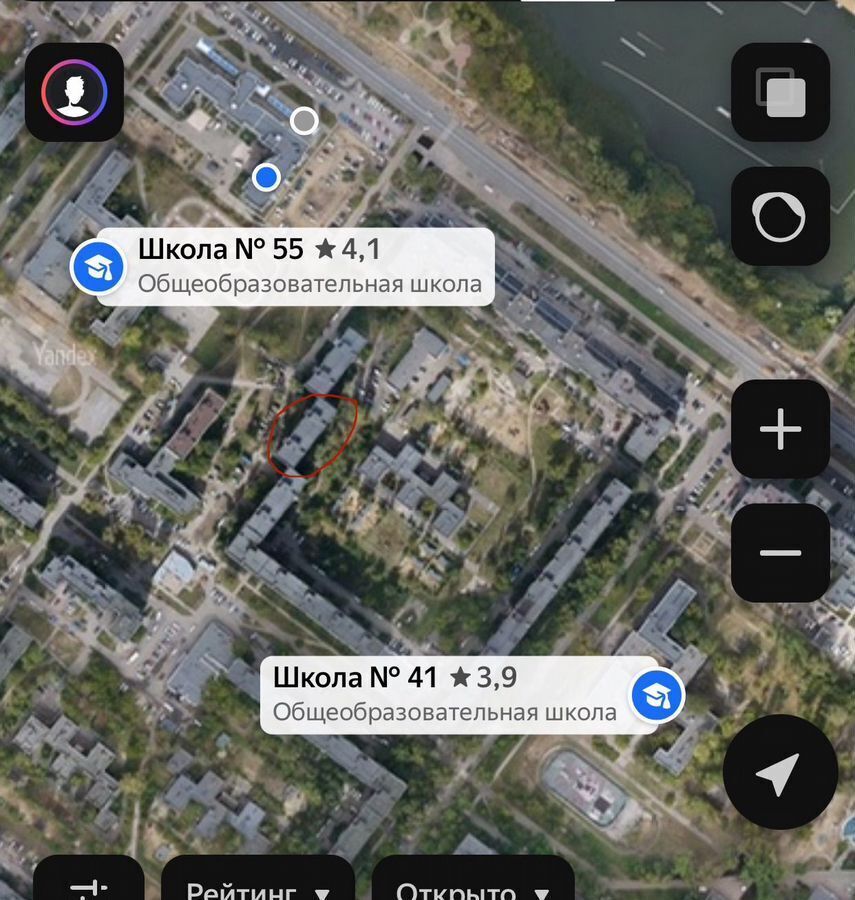Select the gray map marker dot
Screen dimensions: 855x900
304,121
